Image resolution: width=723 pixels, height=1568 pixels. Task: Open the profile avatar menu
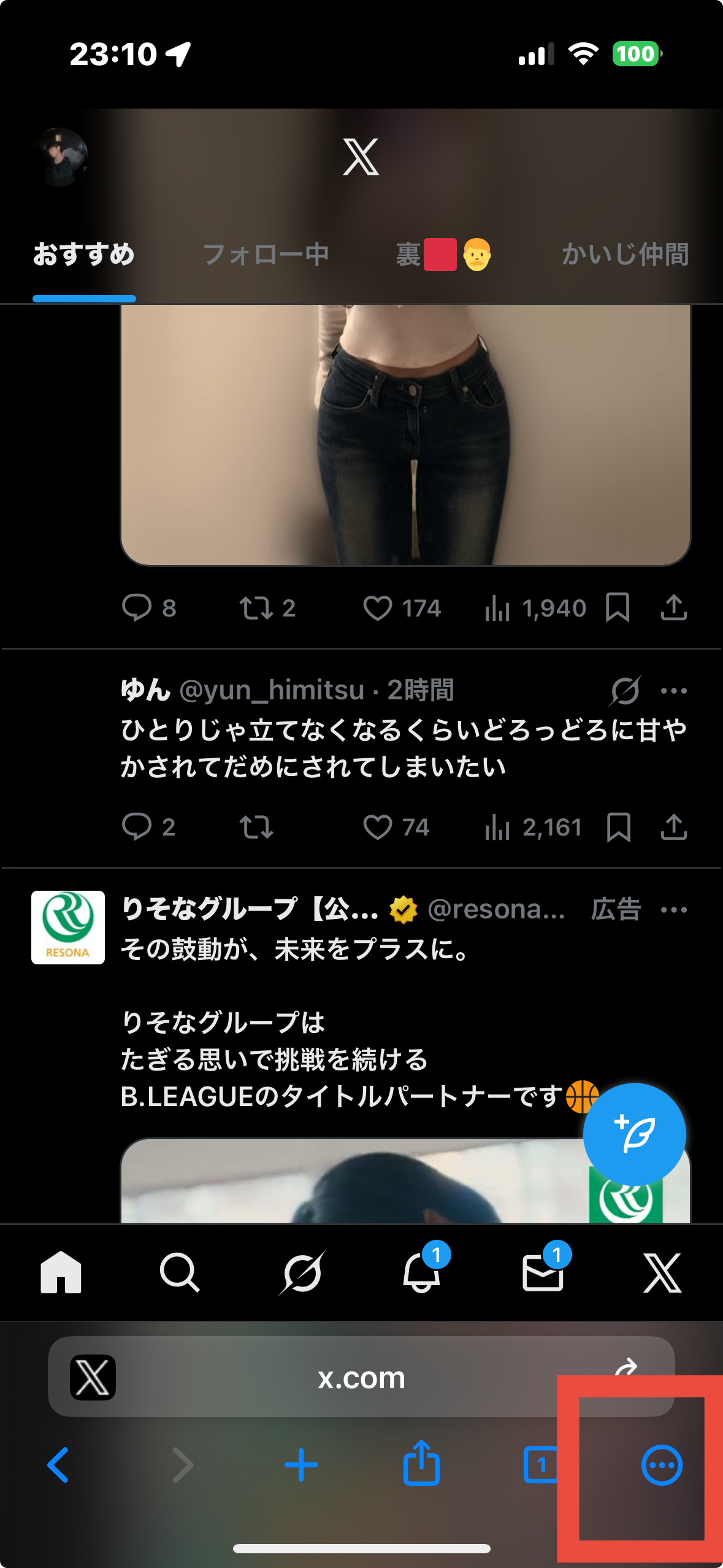click(x=59, y=156)
